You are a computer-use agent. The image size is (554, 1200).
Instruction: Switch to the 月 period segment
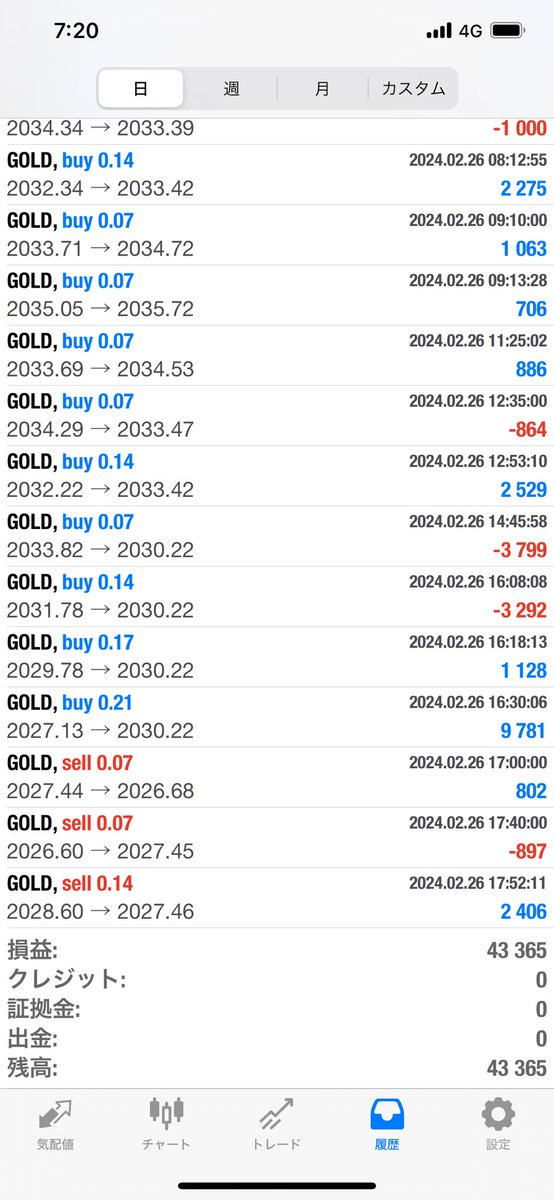tap(322, 88)
